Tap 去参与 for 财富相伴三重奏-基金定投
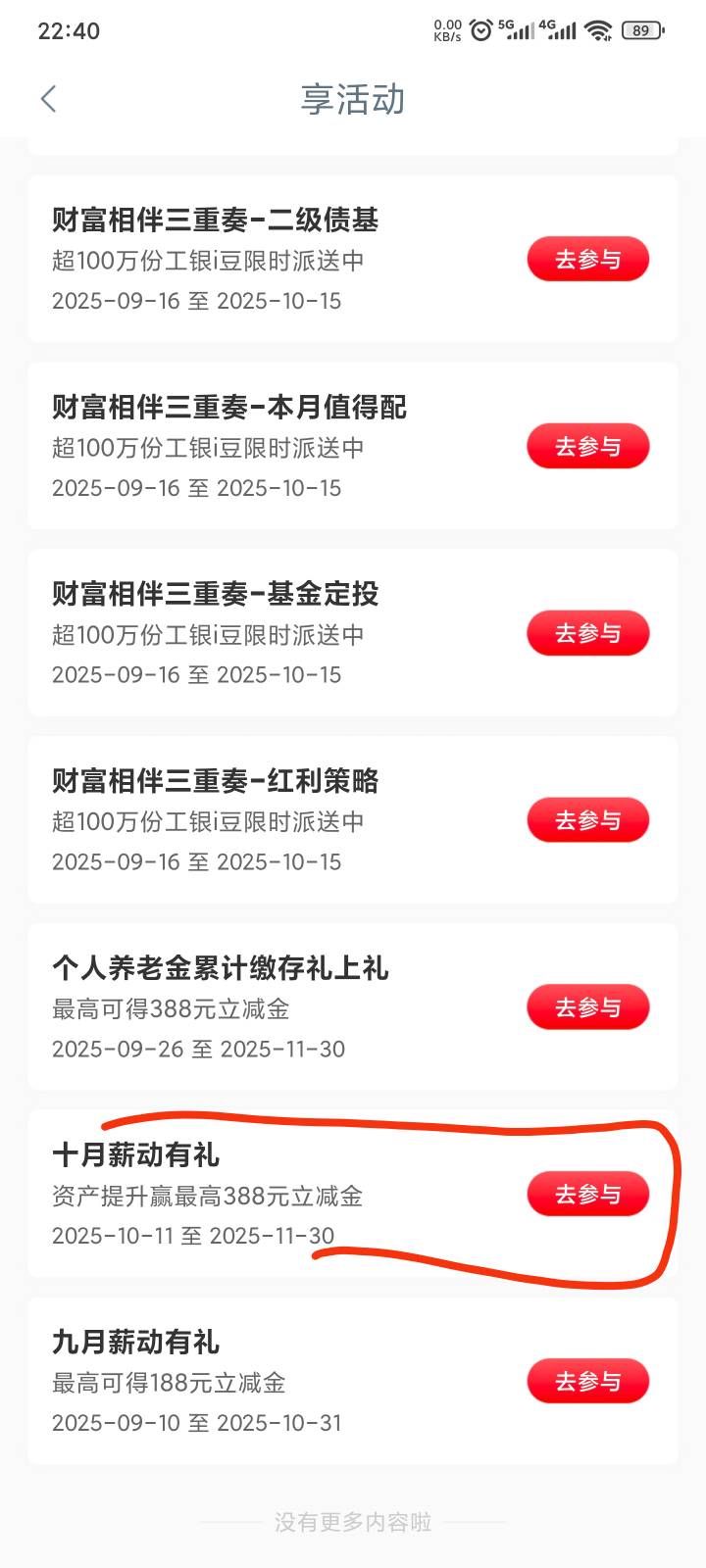706x1568 pixels. pyautogui.click(x=588, y=634)
